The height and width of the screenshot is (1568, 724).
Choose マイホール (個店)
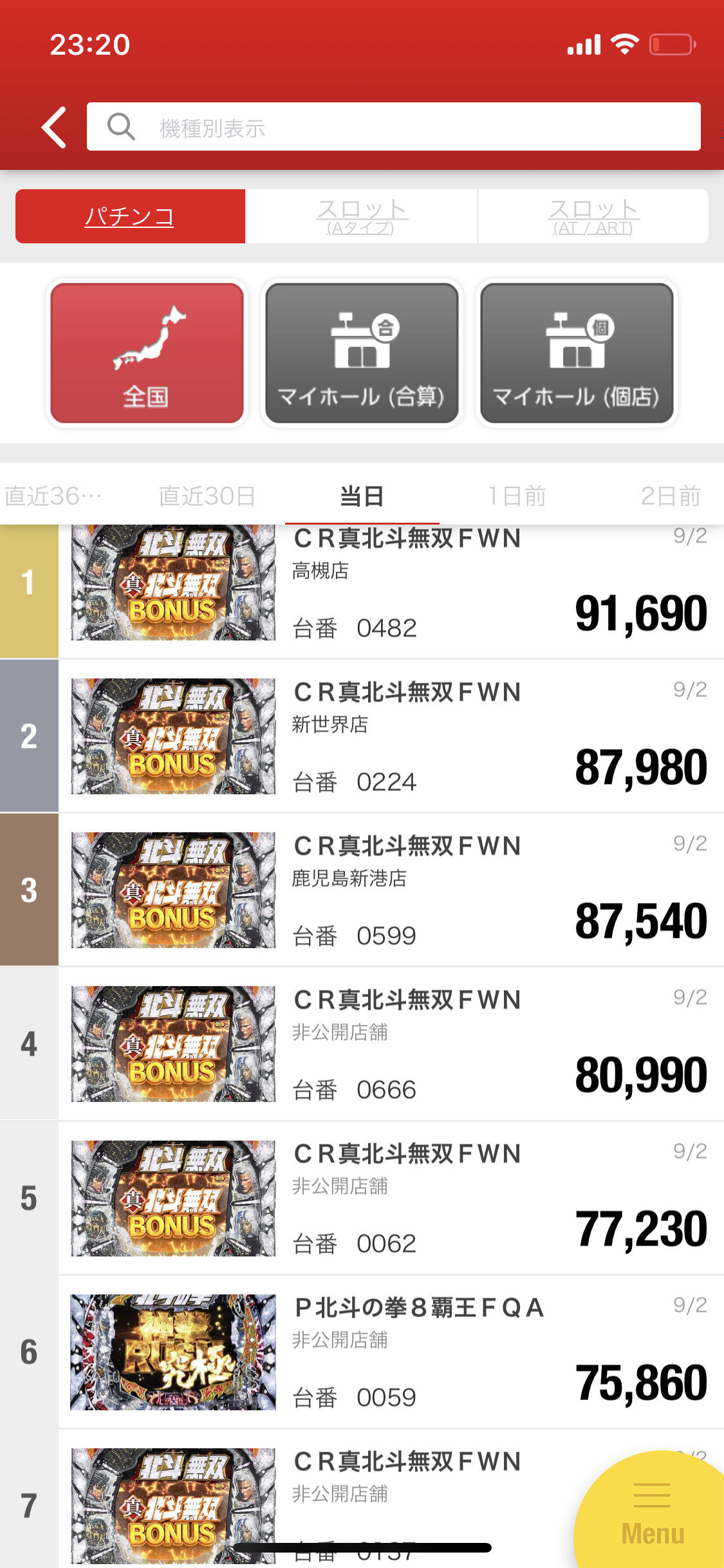click(x=577, y=353)
